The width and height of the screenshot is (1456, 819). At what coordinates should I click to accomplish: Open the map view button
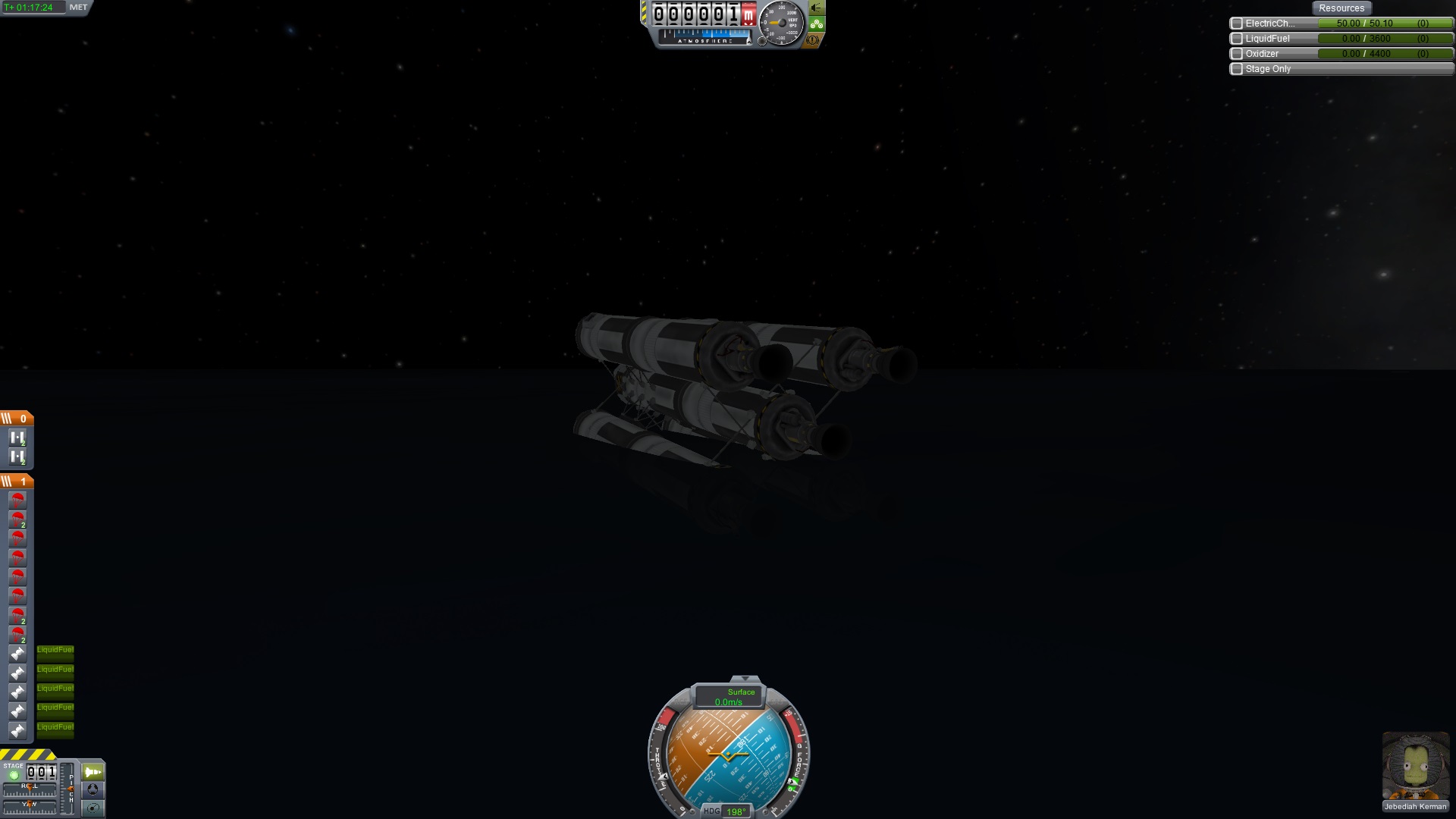click(93, 808)
